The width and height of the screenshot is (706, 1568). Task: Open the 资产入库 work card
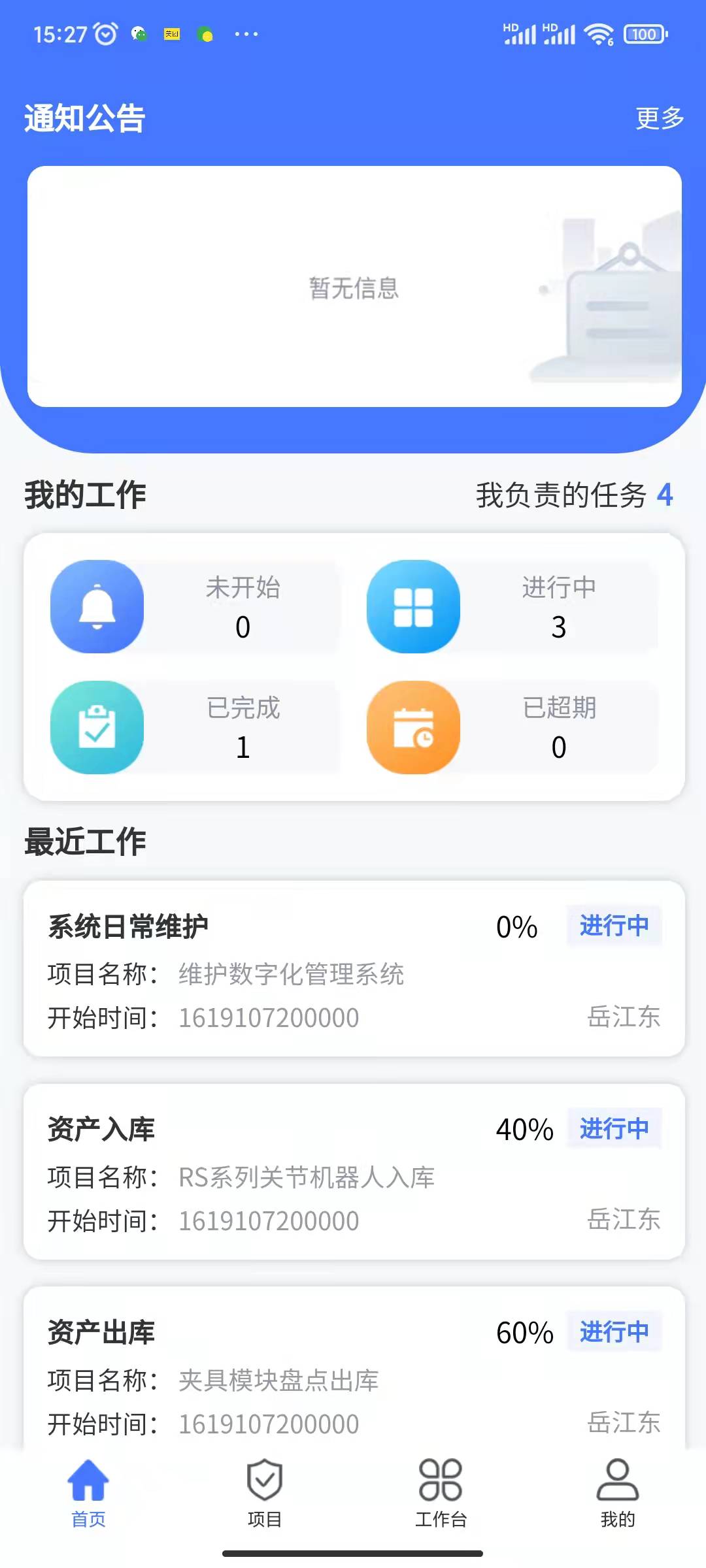click(354, 1171)
